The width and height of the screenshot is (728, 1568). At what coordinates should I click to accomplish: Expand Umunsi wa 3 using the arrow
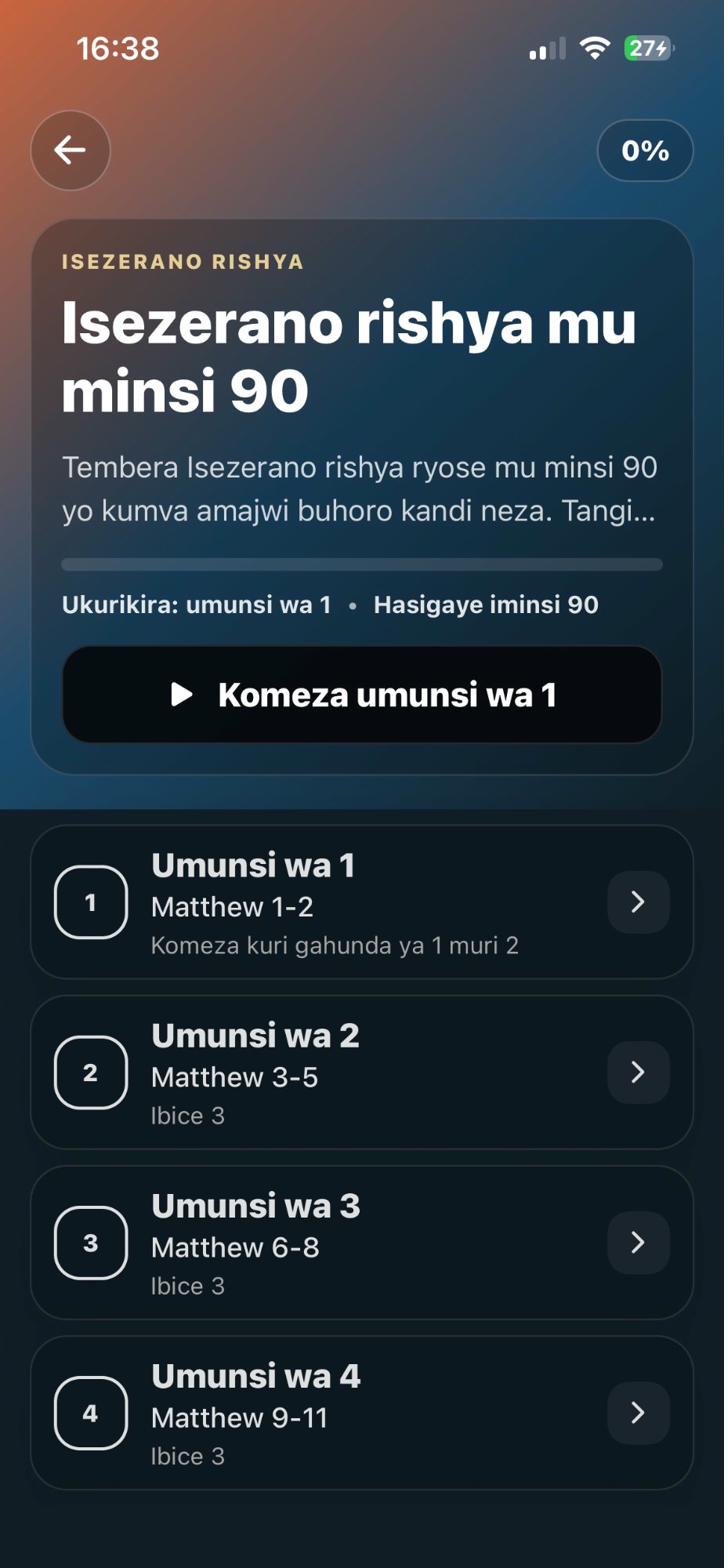click(x=638, y=1244)
